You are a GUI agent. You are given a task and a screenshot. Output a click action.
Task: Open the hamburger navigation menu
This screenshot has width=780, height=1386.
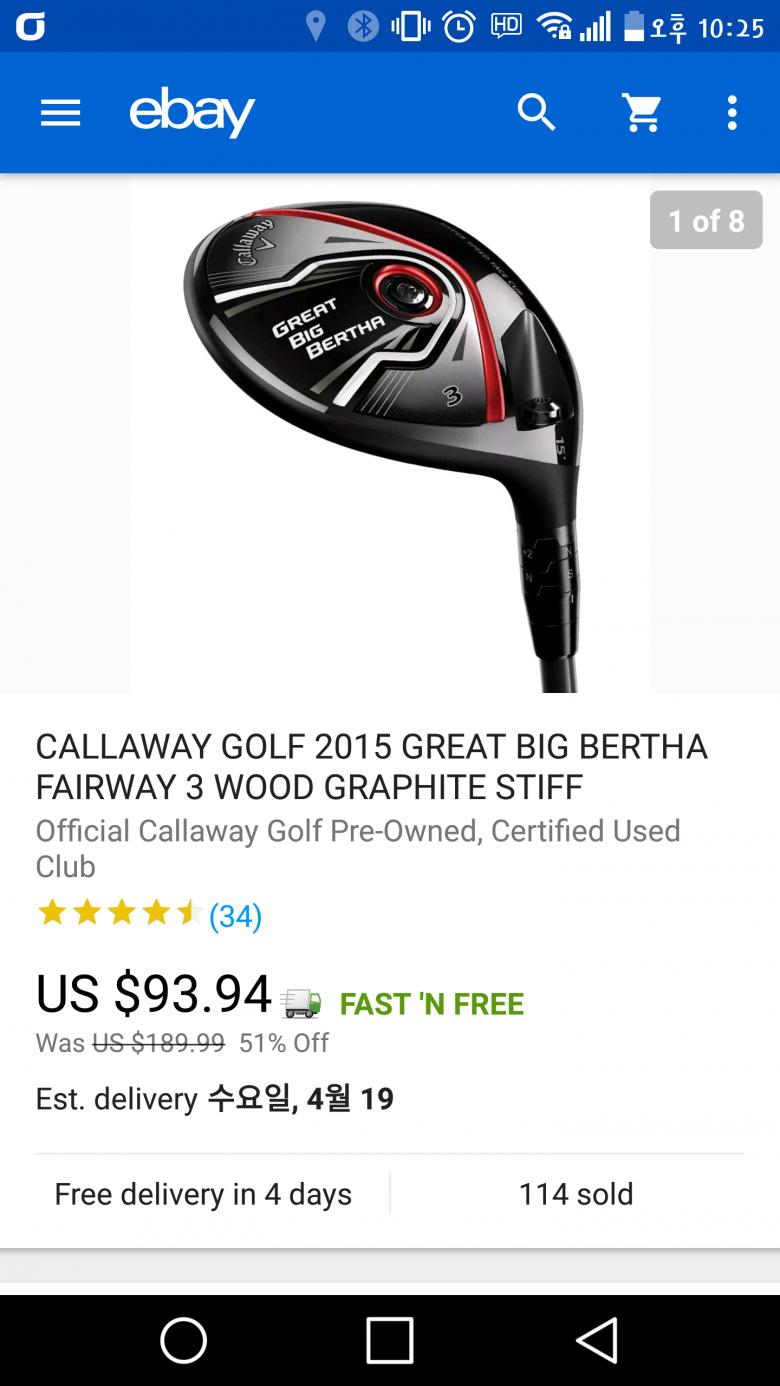point(60,113)
